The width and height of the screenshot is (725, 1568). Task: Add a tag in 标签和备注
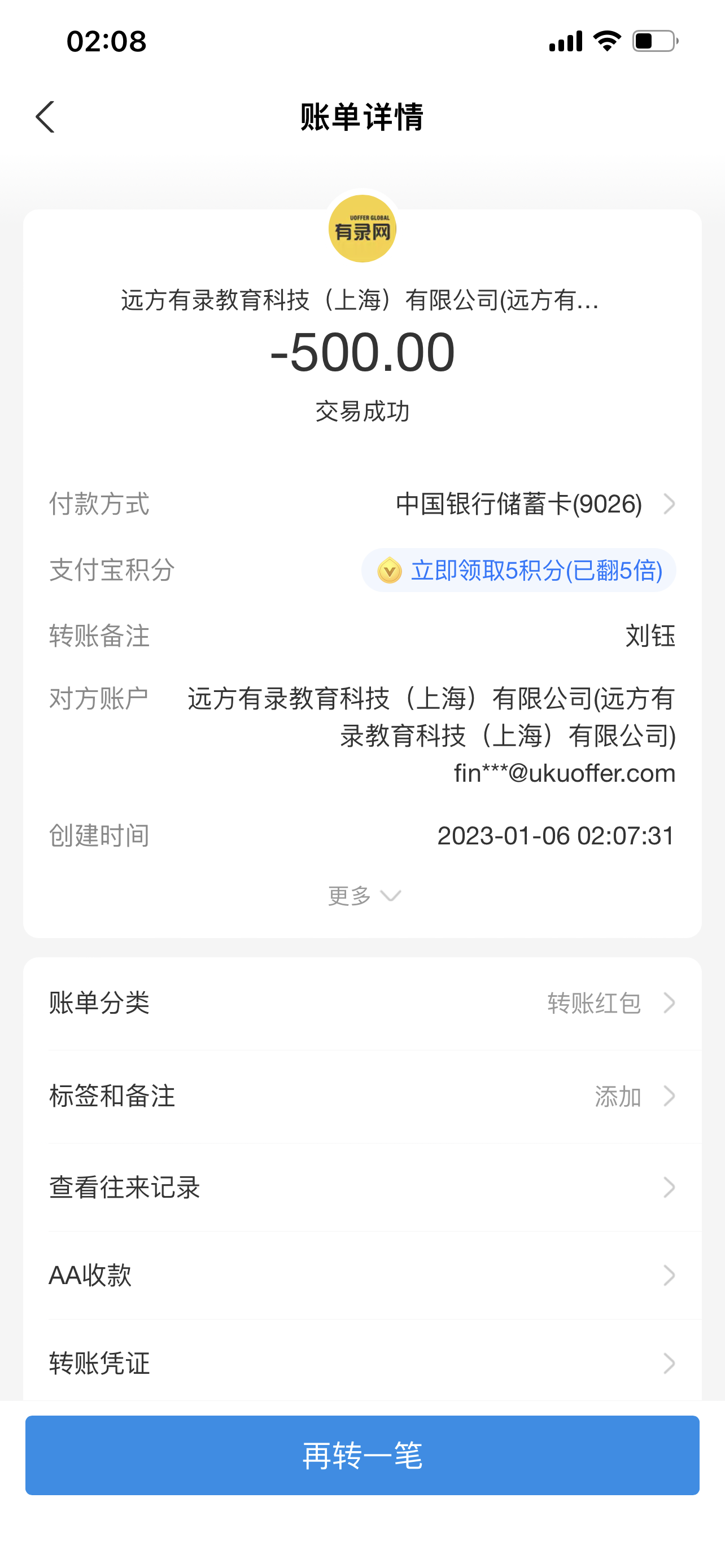[x=362, y=1096]
